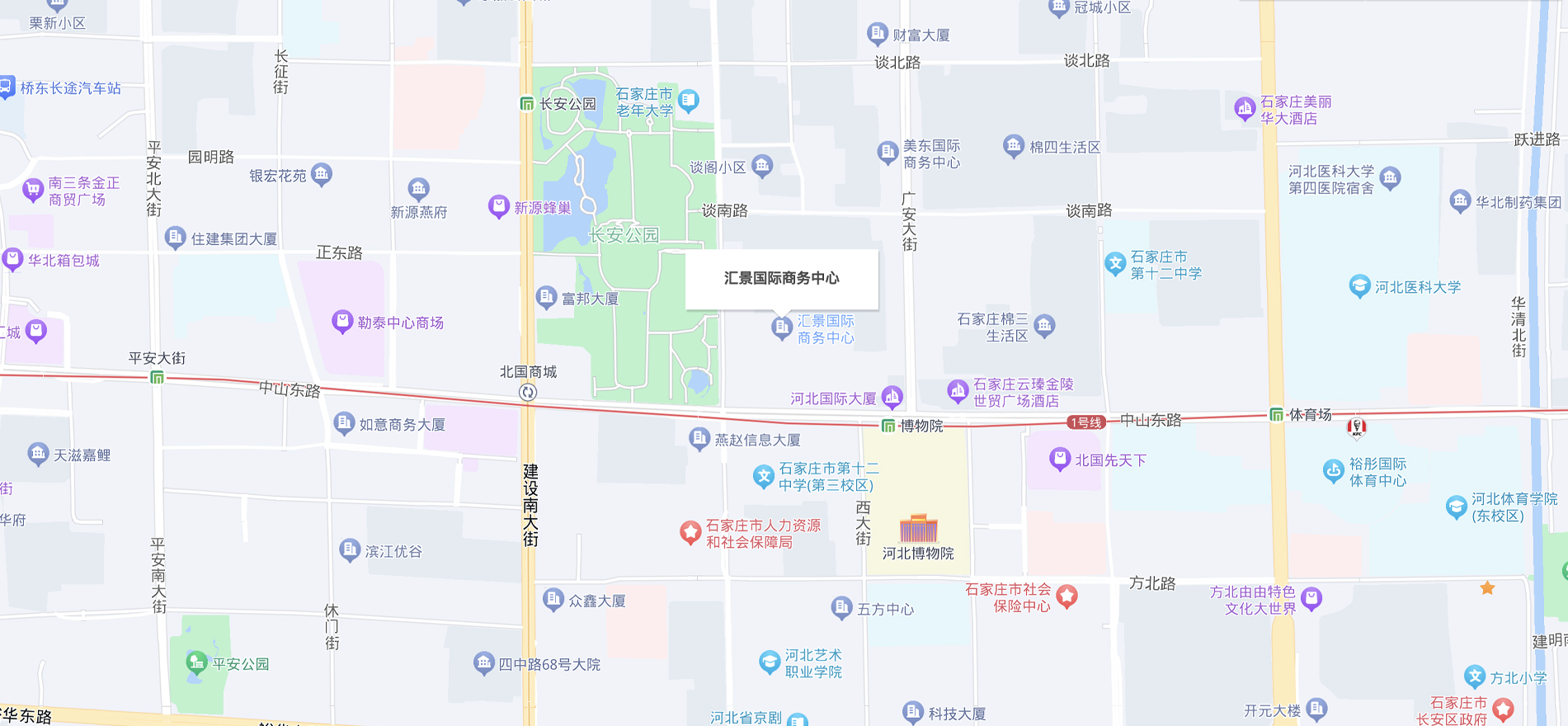Open the 石家庄市社会保险中心 marker
Image resolution: width=1568 pixels, height=726 pixels.
click(x=1067, y=596)
